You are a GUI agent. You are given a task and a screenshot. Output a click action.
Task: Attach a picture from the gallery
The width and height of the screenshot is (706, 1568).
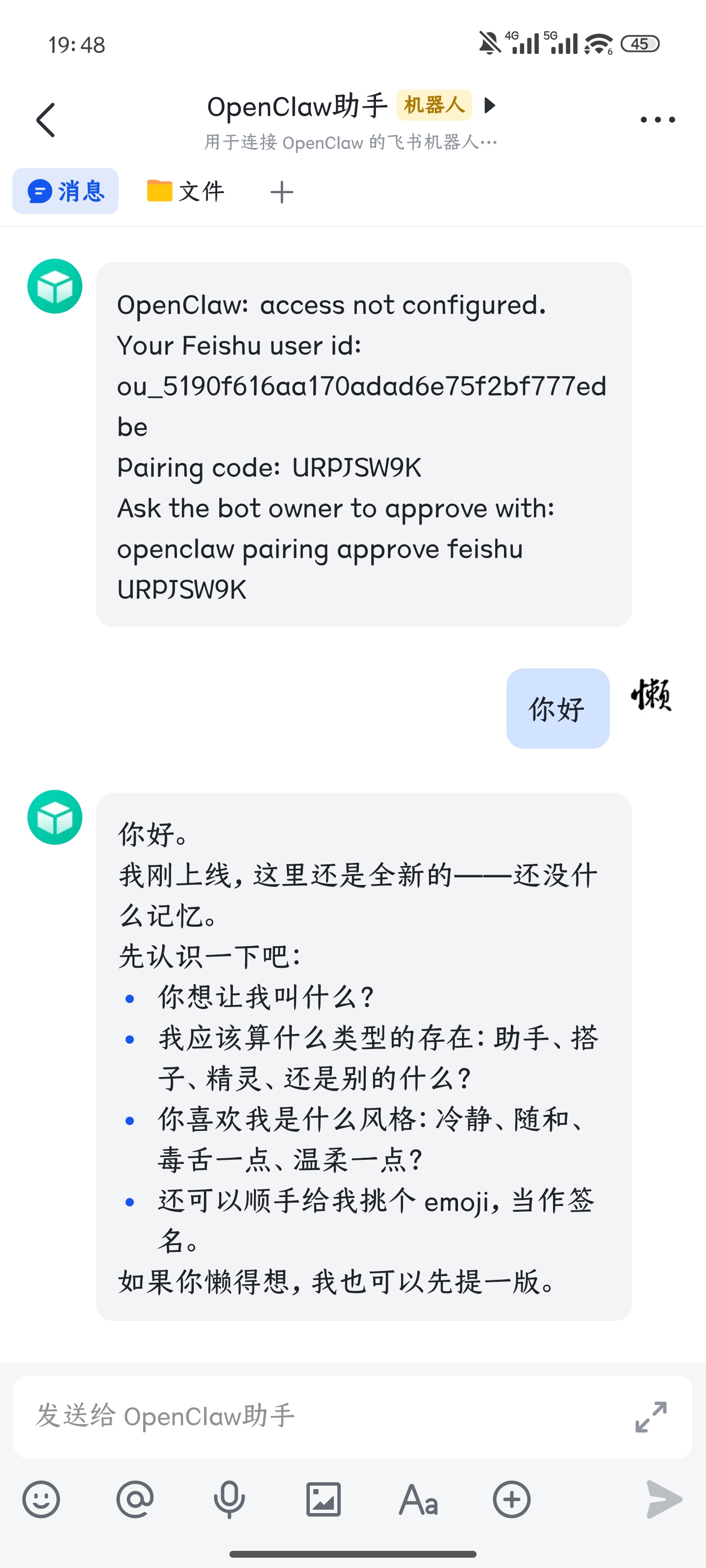pos(324,1499)
